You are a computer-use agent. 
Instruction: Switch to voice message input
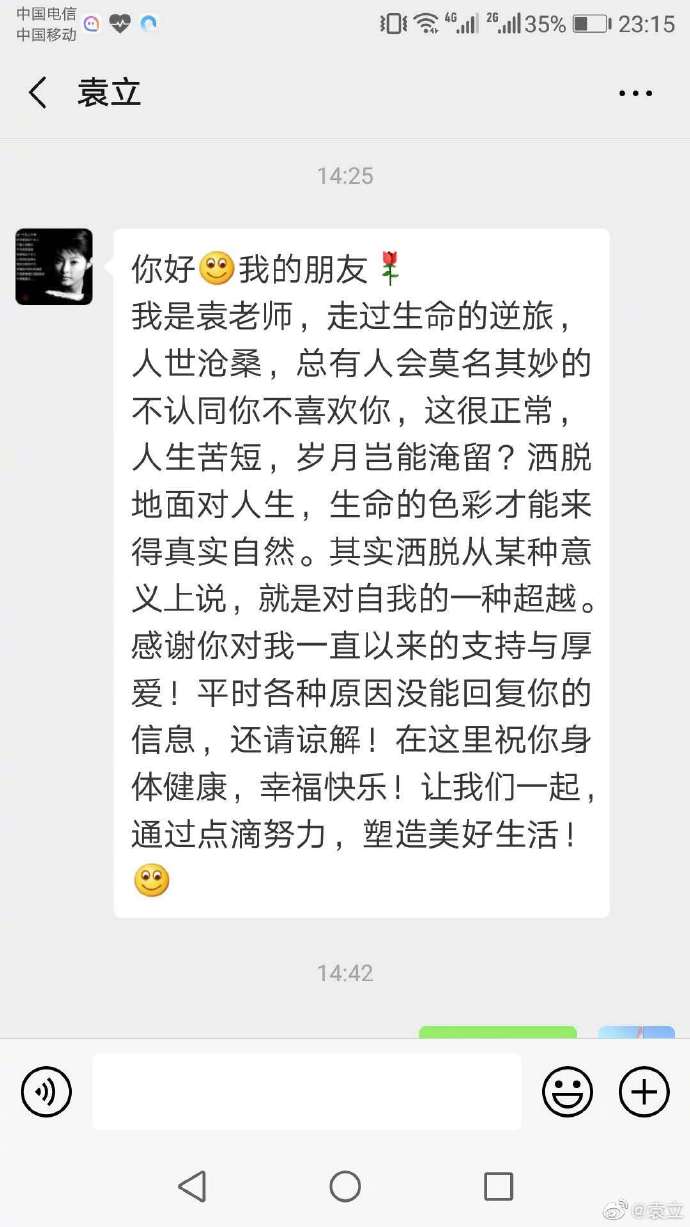click(x=46, y=1091)
